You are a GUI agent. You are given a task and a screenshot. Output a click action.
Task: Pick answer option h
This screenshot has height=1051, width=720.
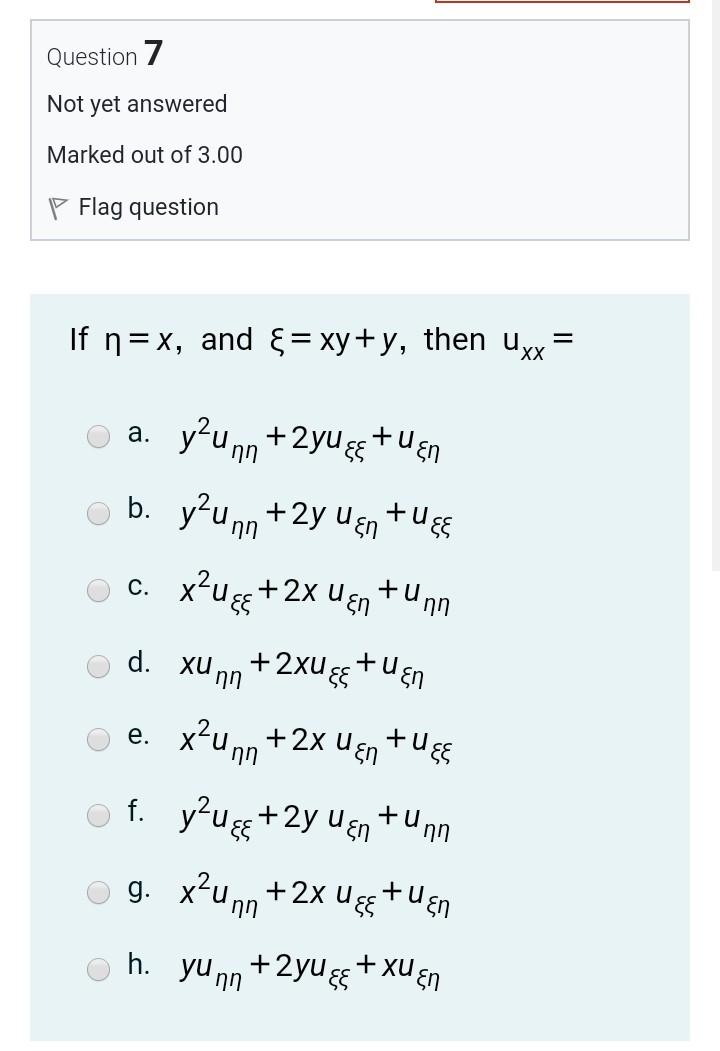[99, 968]
